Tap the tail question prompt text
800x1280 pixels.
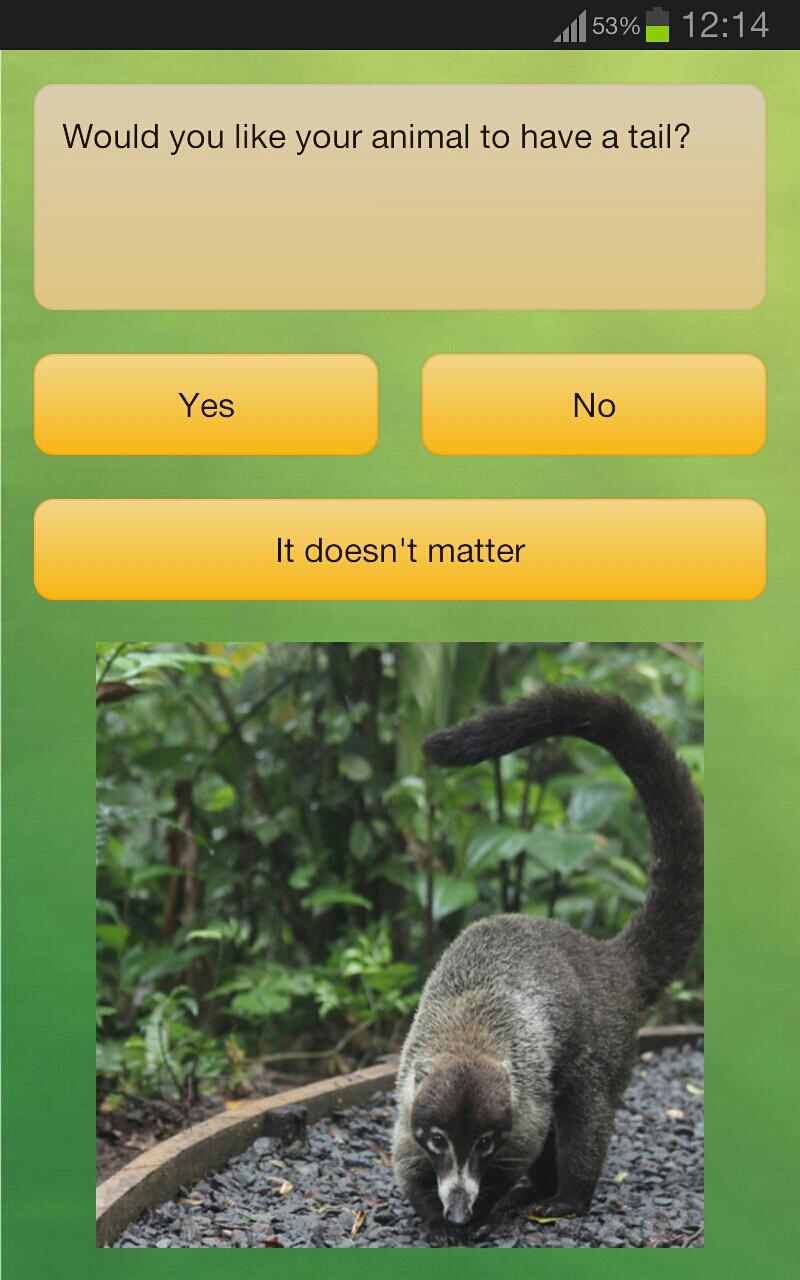[377, 137]
